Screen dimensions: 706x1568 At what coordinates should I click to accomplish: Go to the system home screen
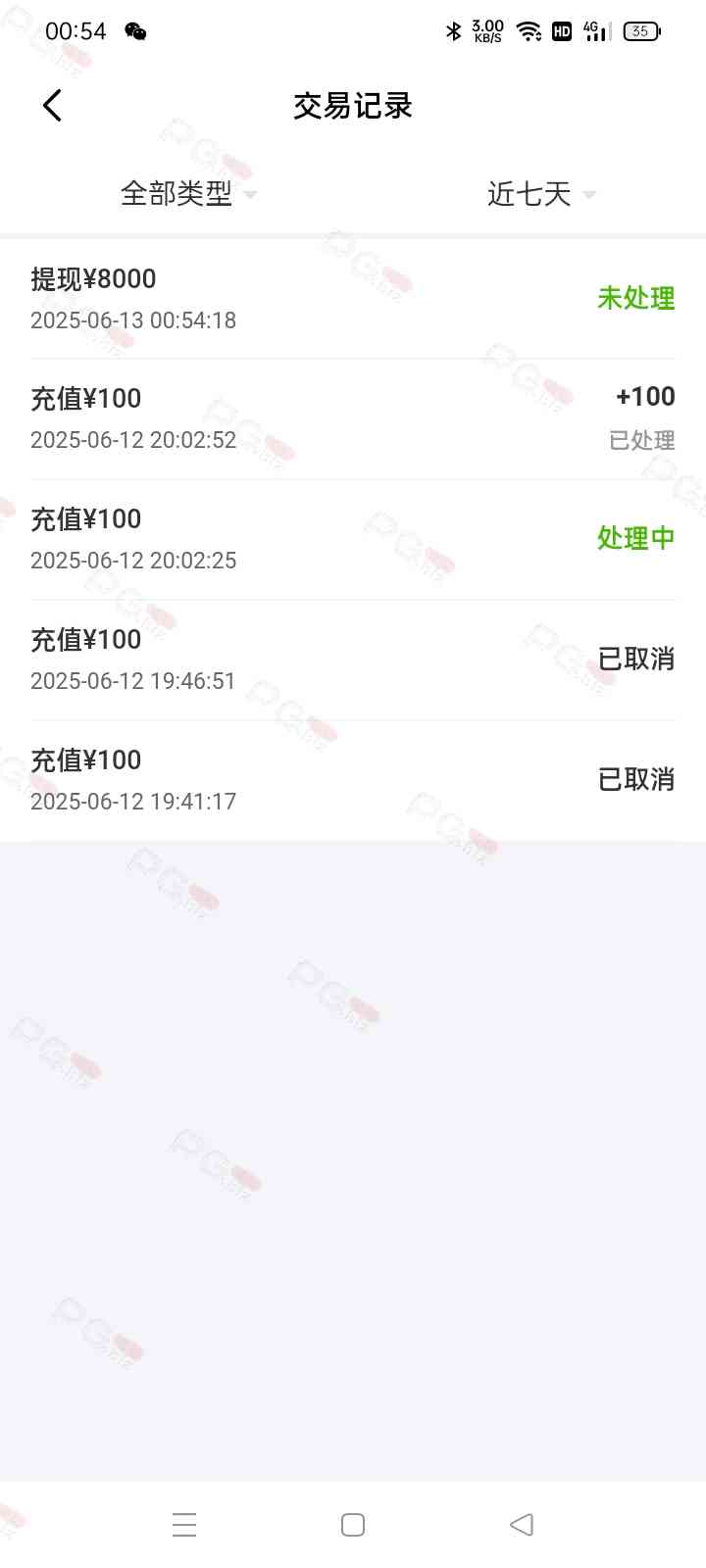pyautogui.click(x=353, y=1525)
